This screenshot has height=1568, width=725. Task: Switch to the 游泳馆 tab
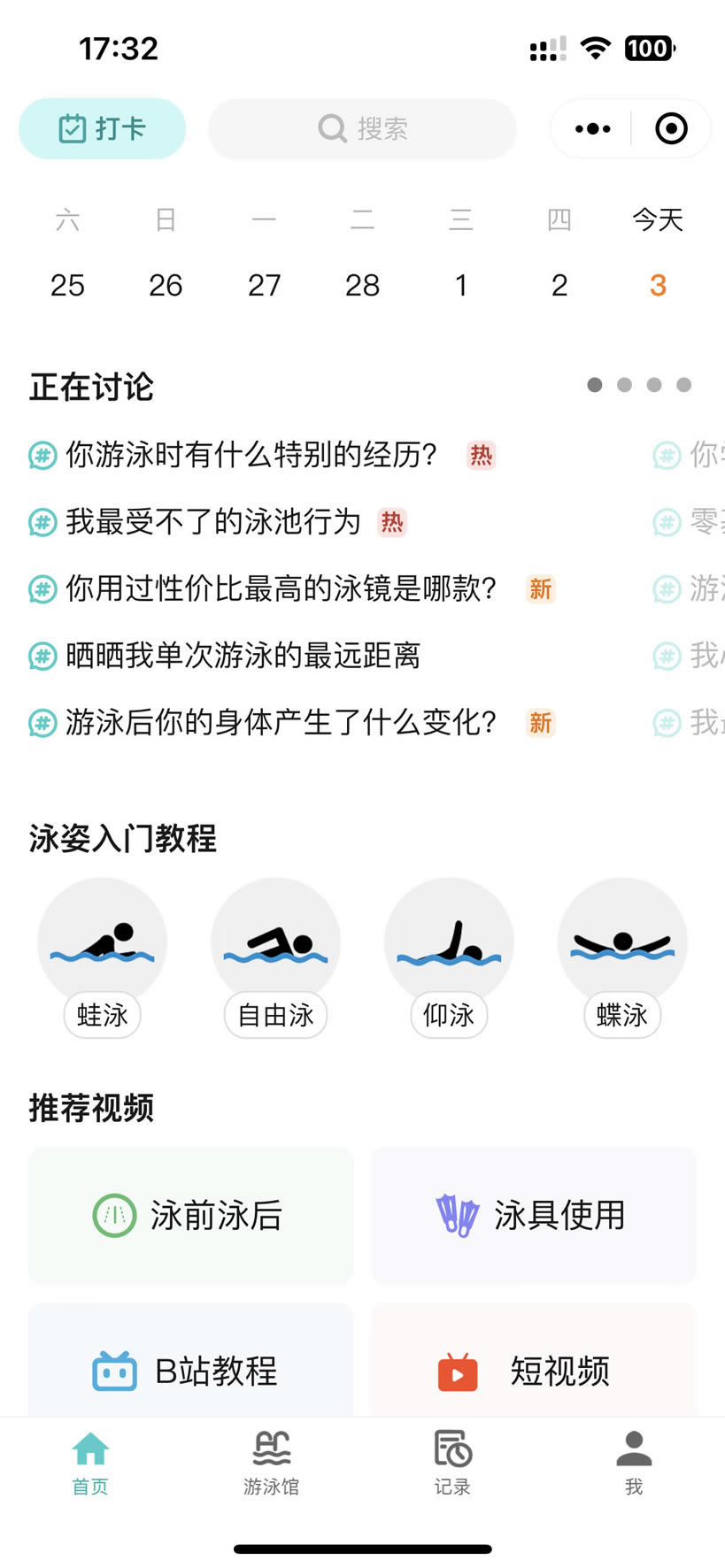272,1464
